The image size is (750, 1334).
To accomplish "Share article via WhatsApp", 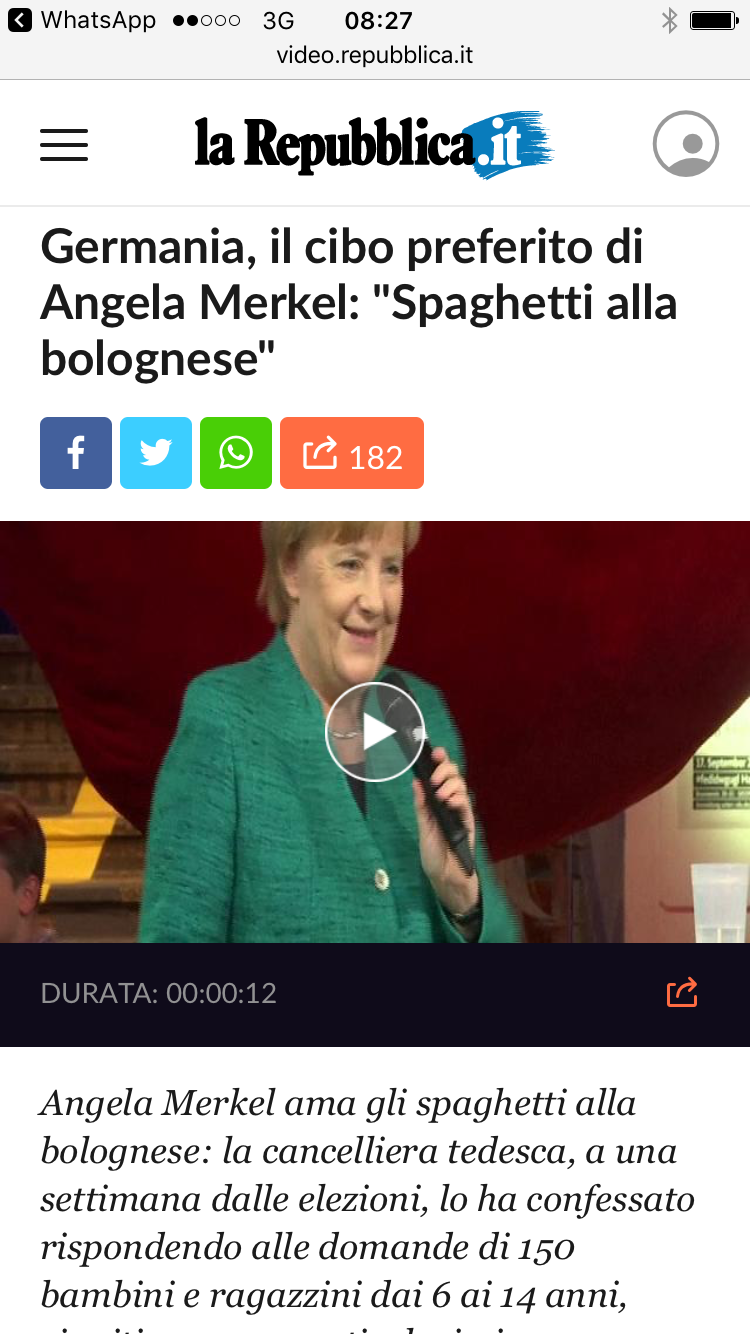I will click(x=236, y=453).
